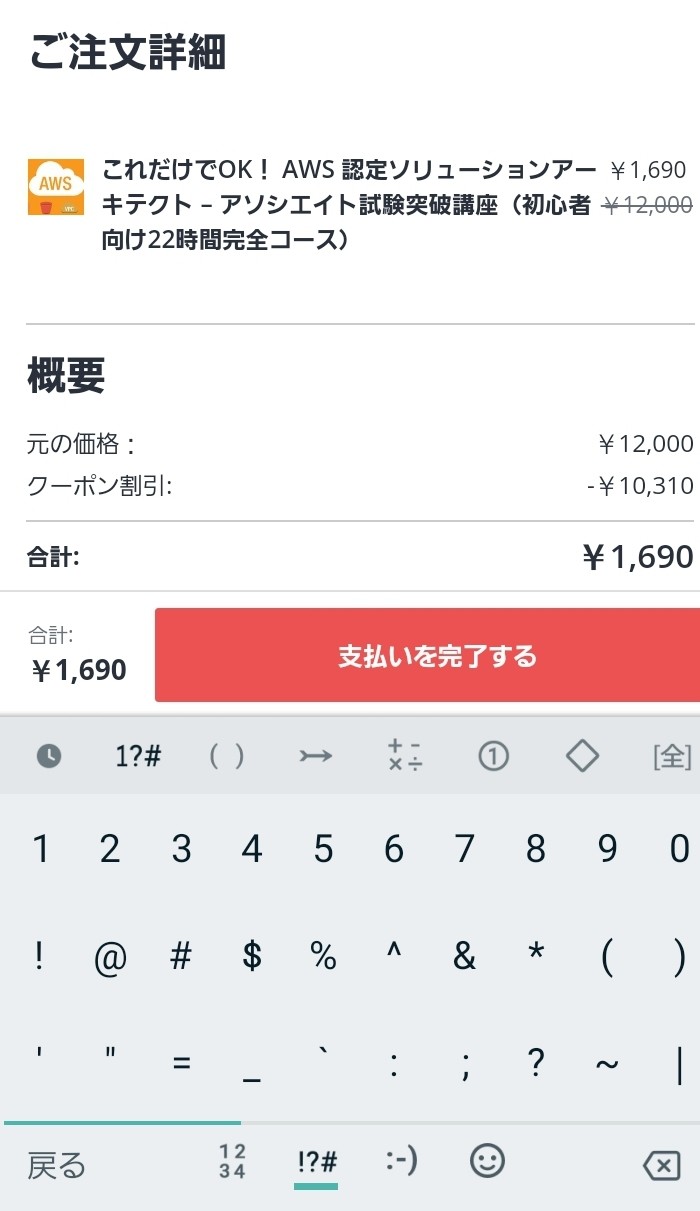Image resolution: width=700 pixels, height=1211 pixels.
Task: Switch to the keyboard's parentheses symbol tab
Action: point(226,757)
